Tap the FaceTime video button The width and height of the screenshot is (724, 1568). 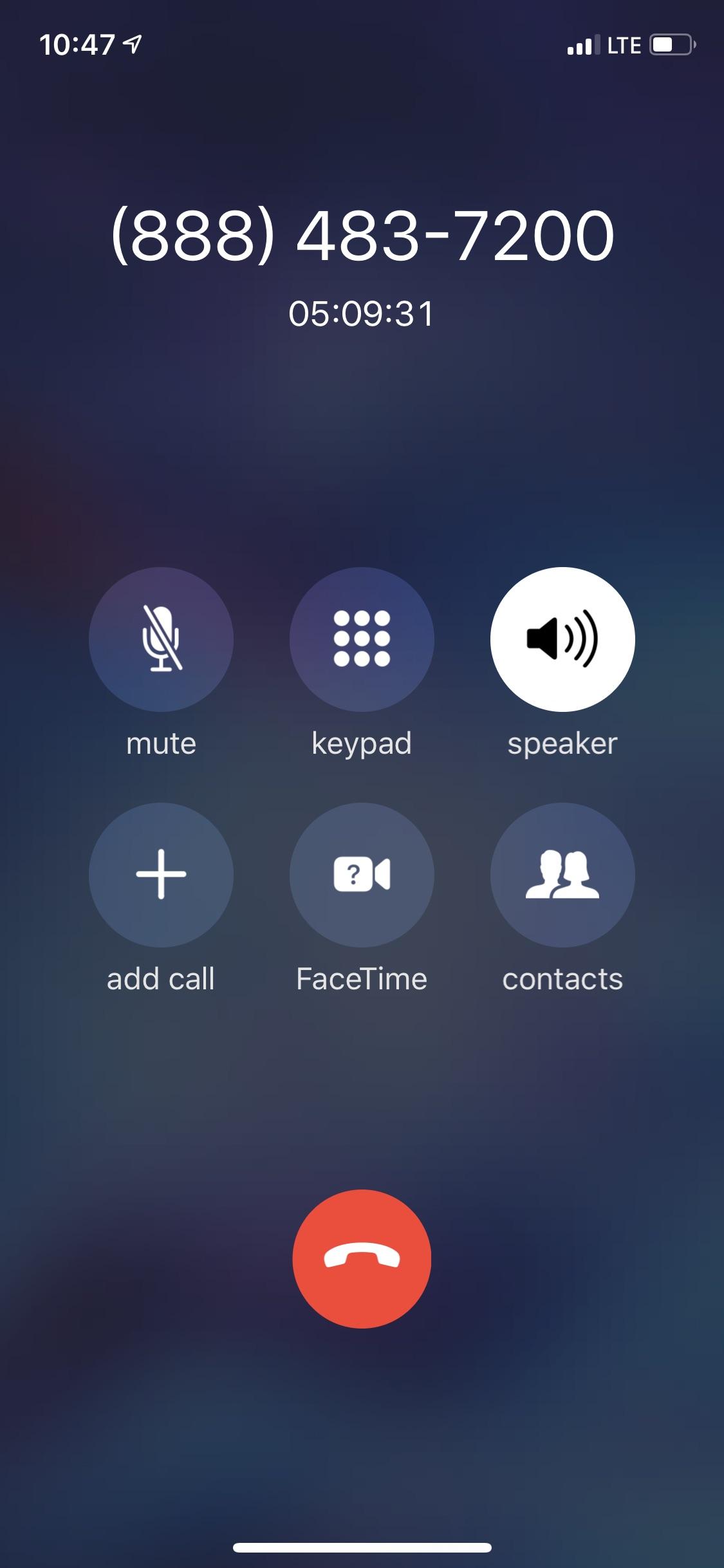pyautogui.click(x=362, y=874)
